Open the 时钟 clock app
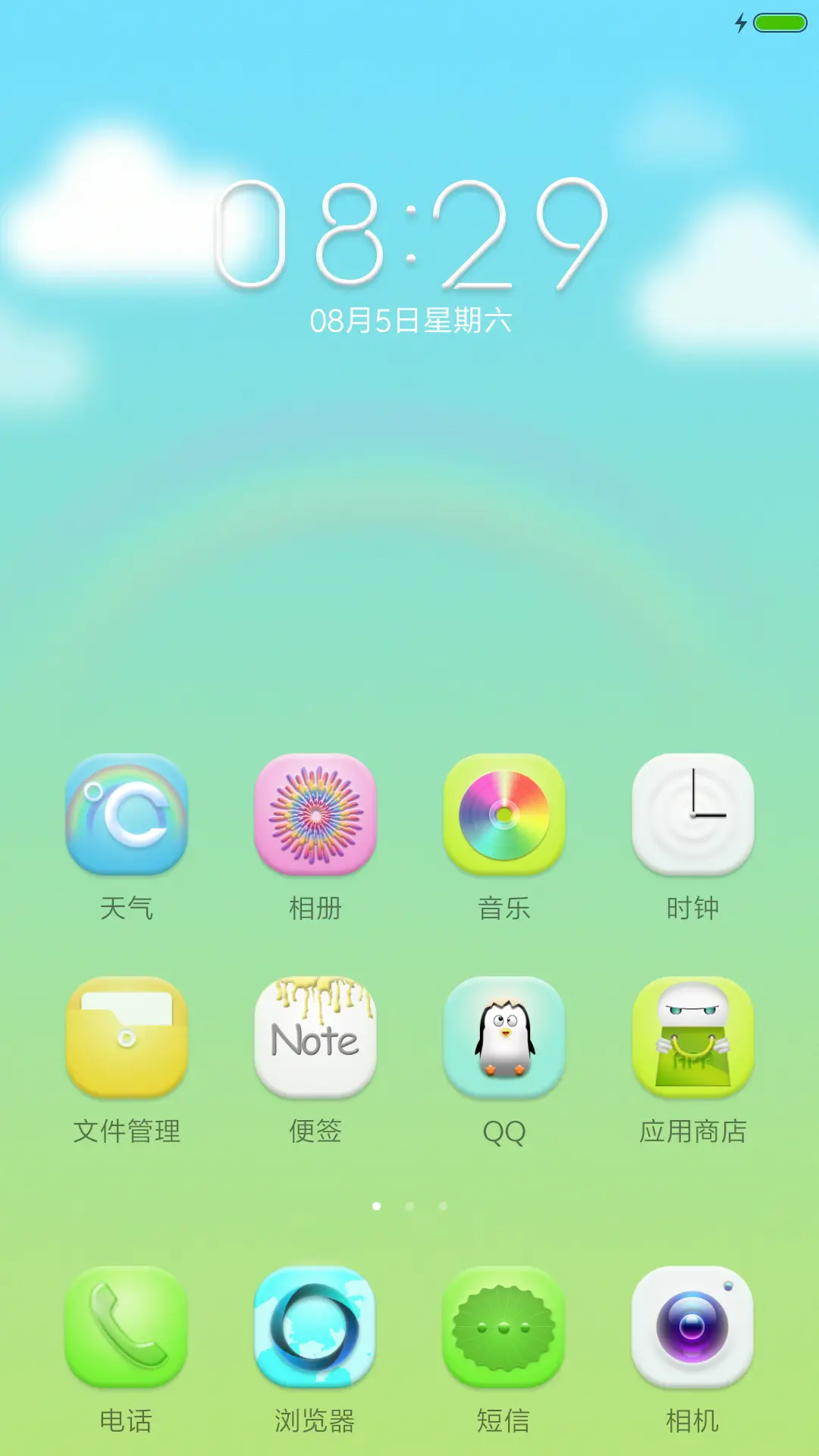Screen dimensions: 819x1456 (x=693, y=817)
